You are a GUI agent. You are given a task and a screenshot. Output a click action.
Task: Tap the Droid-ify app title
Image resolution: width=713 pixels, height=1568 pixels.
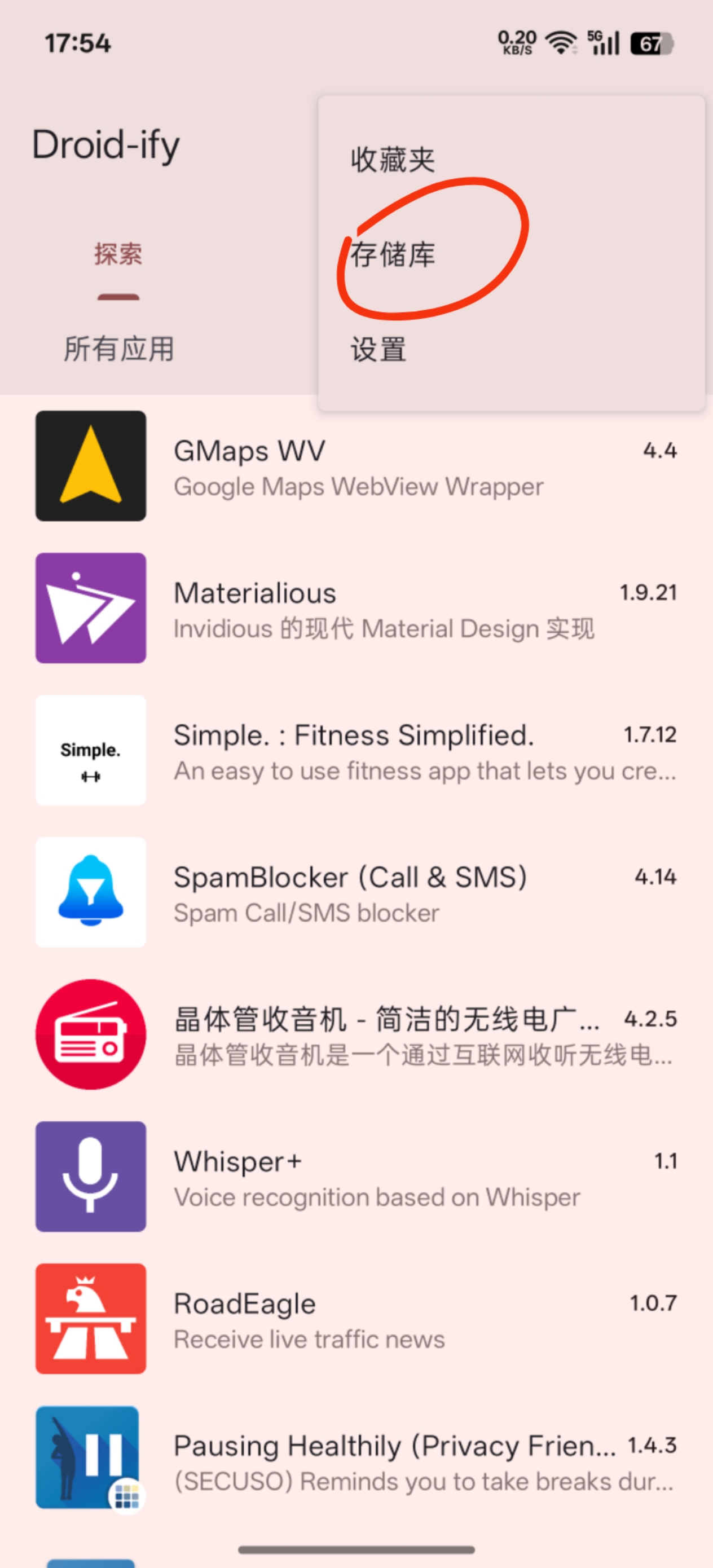click(x=105, y=144)
